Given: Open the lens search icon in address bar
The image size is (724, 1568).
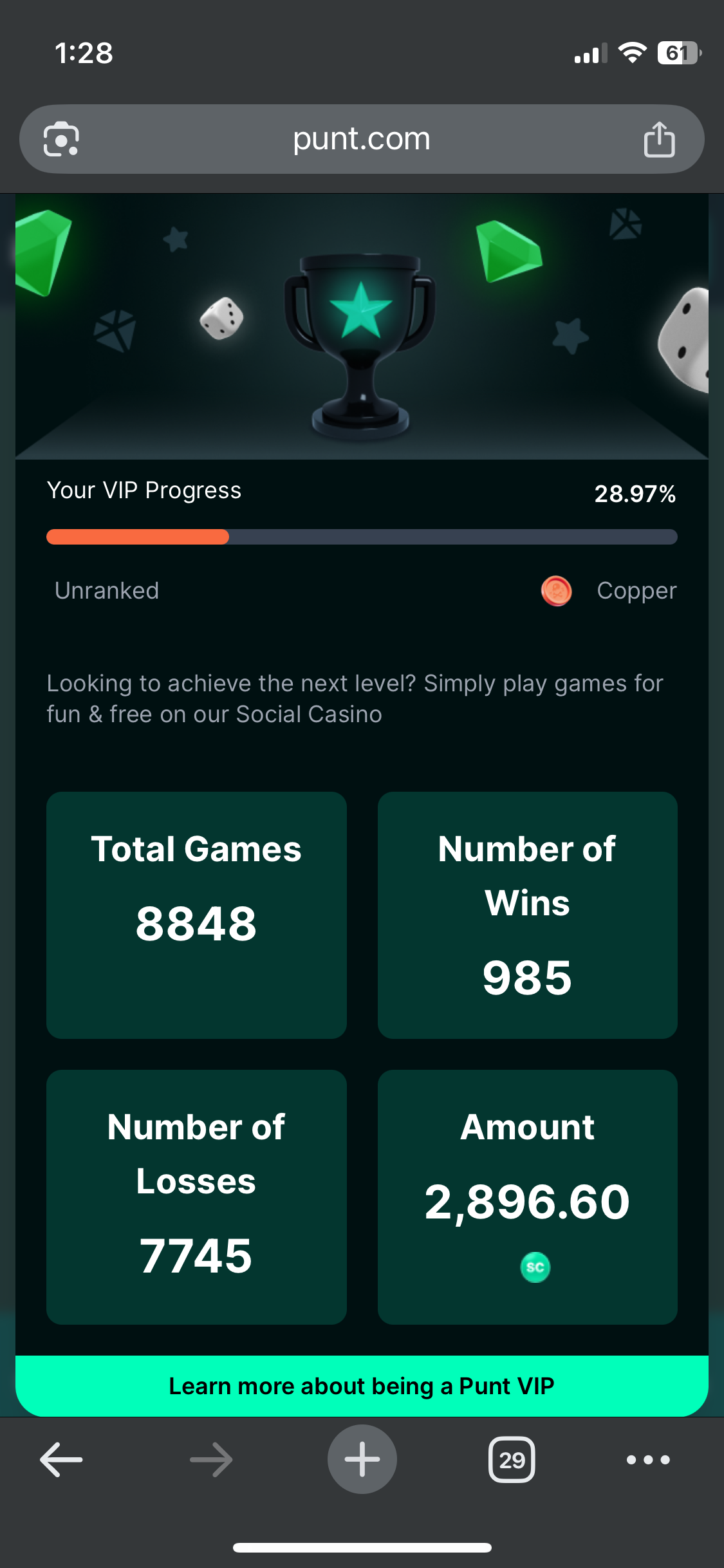Looking at the screenshot, I should (61, 139).
